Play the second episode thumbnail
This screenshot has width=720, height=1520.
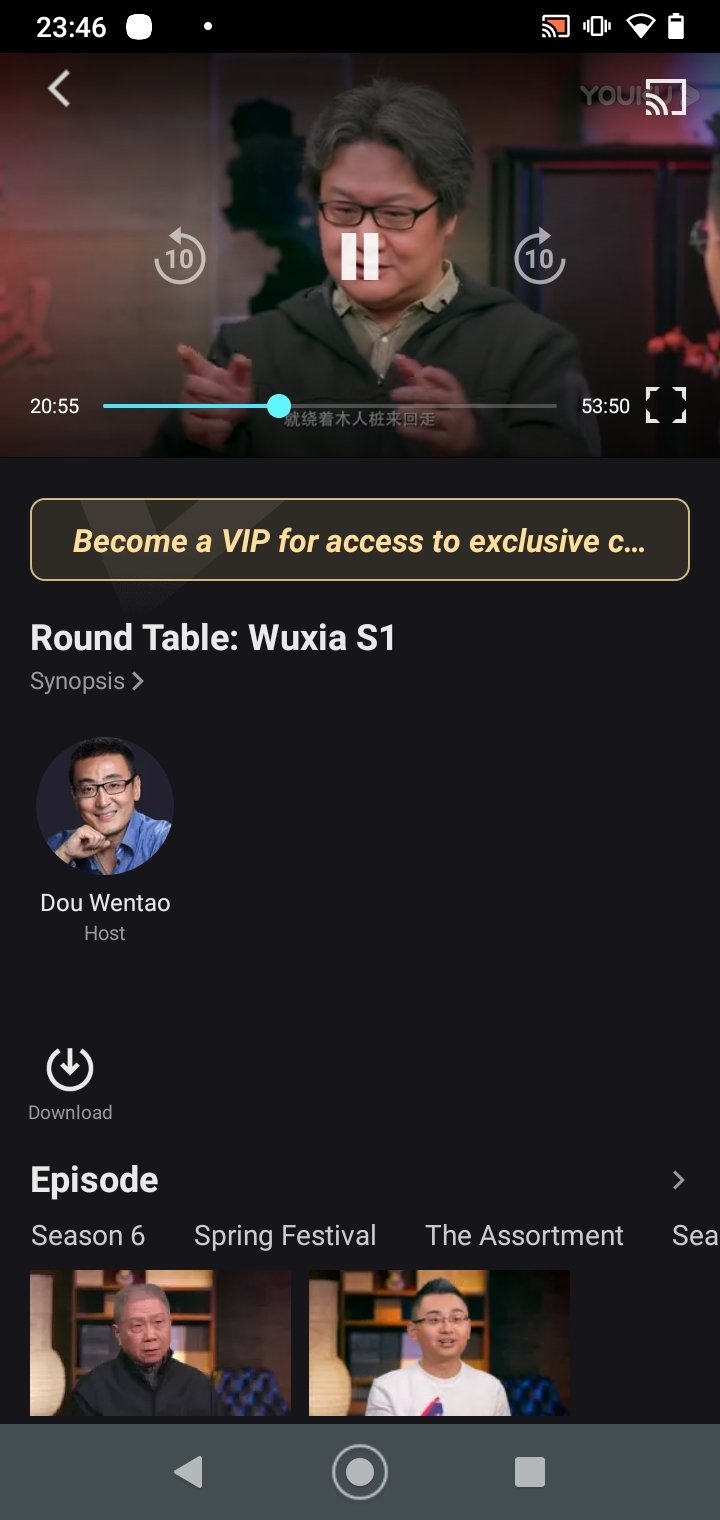(439, 1343)
